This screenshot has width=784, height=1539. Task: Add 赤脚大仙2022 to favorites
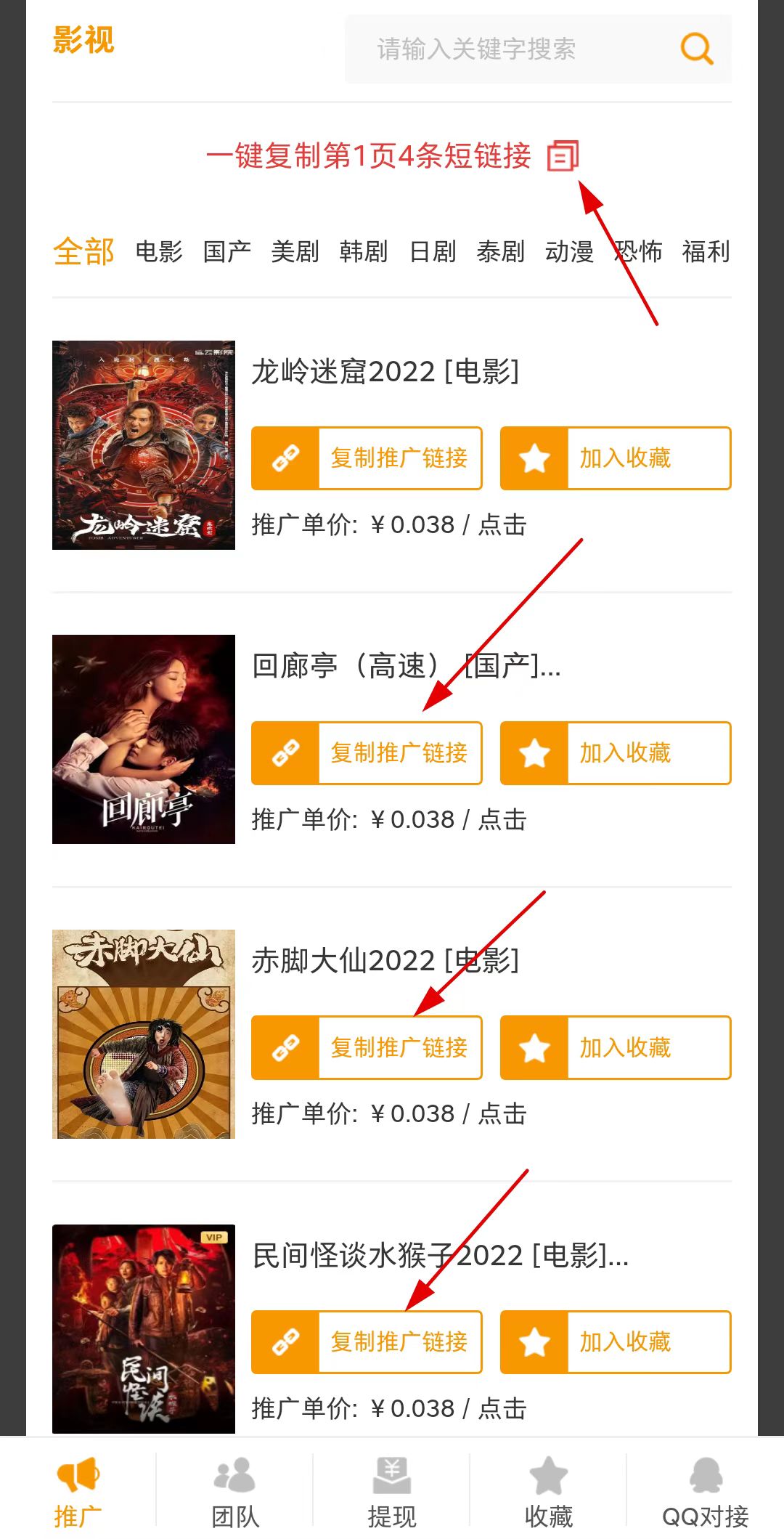[x=616, y=1047]
